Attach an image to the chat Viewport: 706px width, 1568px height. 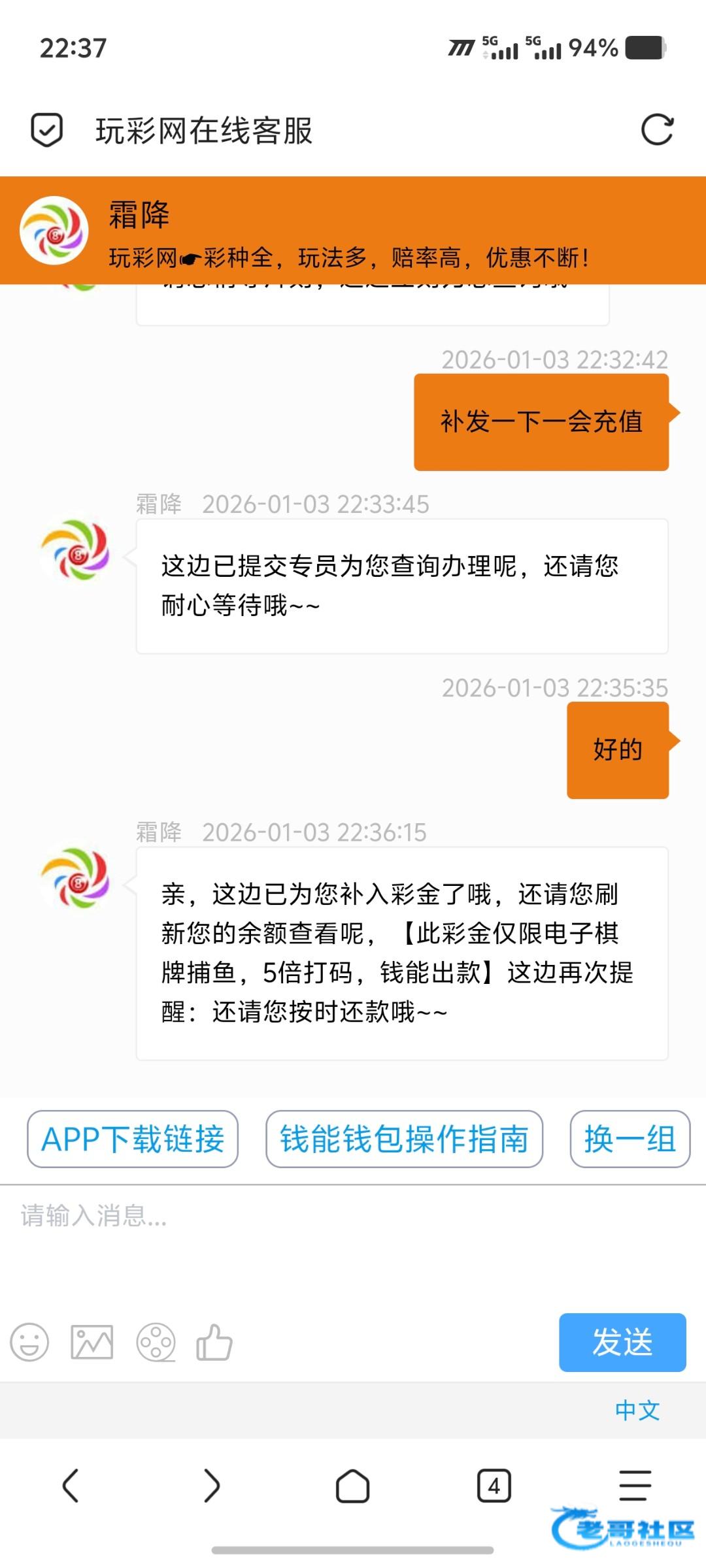pyautogui.click(x=92, y=1343)
